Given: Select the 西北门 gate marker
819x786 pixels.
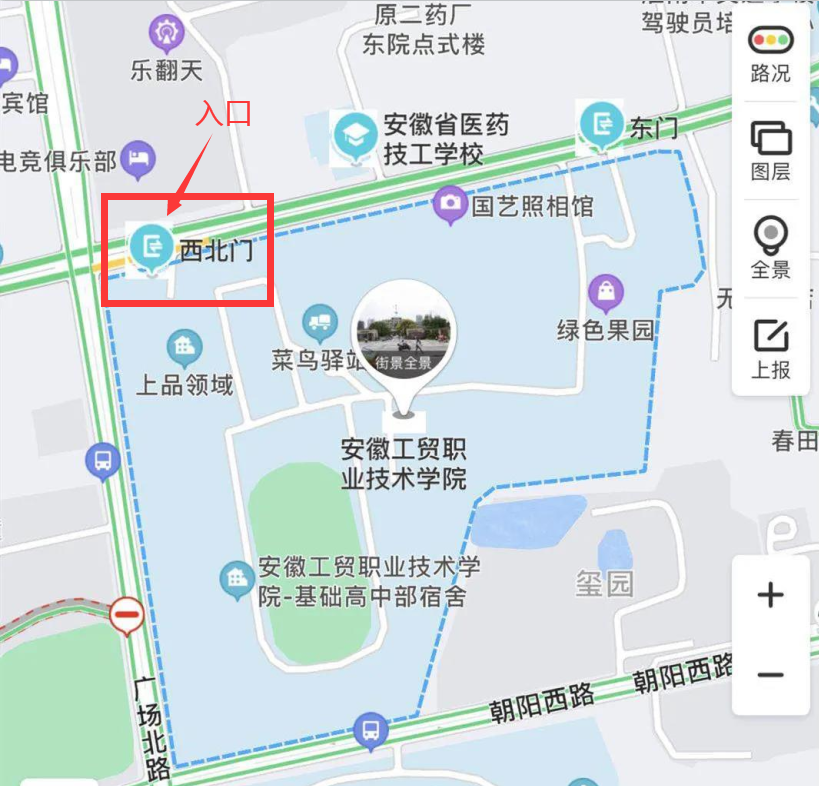Looking at the screenshot, I should click(153, 245).
